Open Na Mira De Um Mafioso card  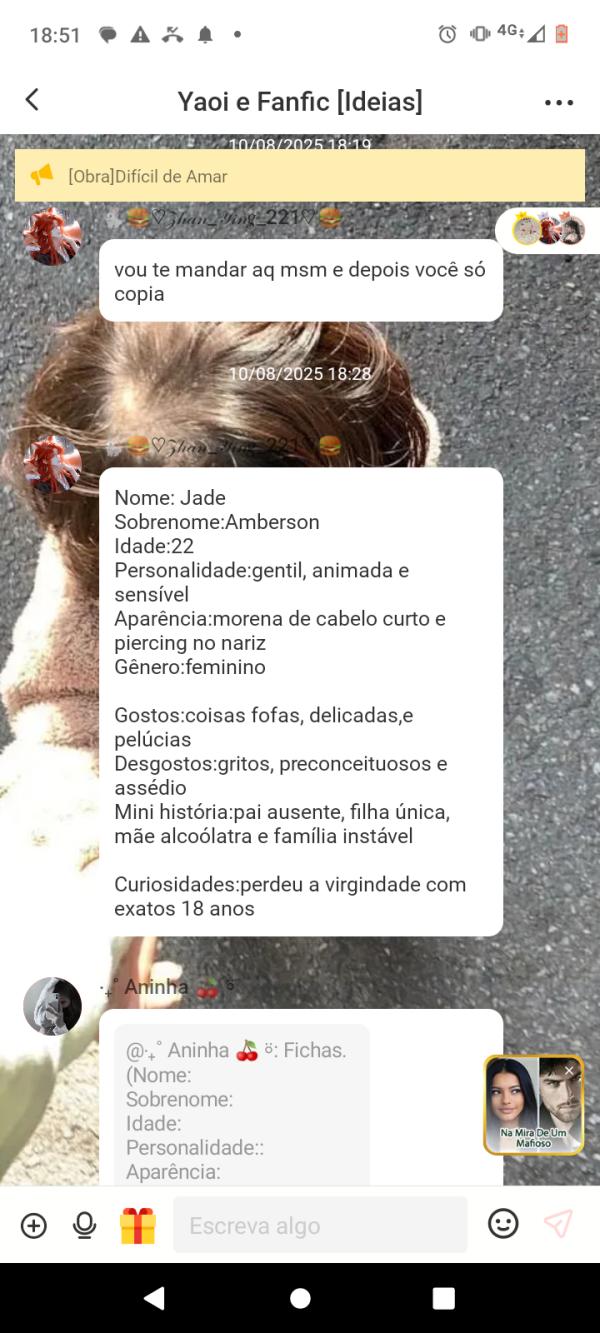533,1110
